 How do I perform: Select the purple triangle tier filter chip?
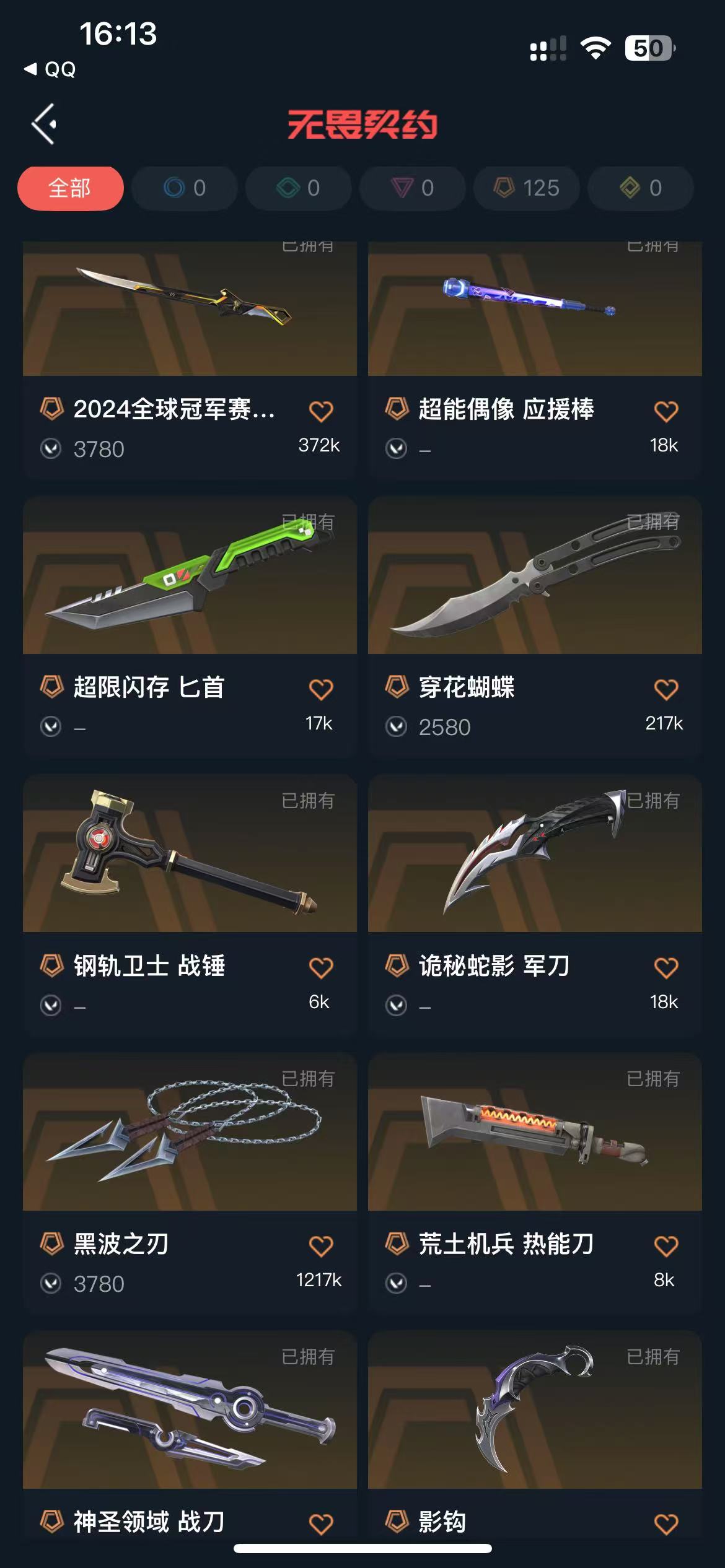tap(412, 188)
